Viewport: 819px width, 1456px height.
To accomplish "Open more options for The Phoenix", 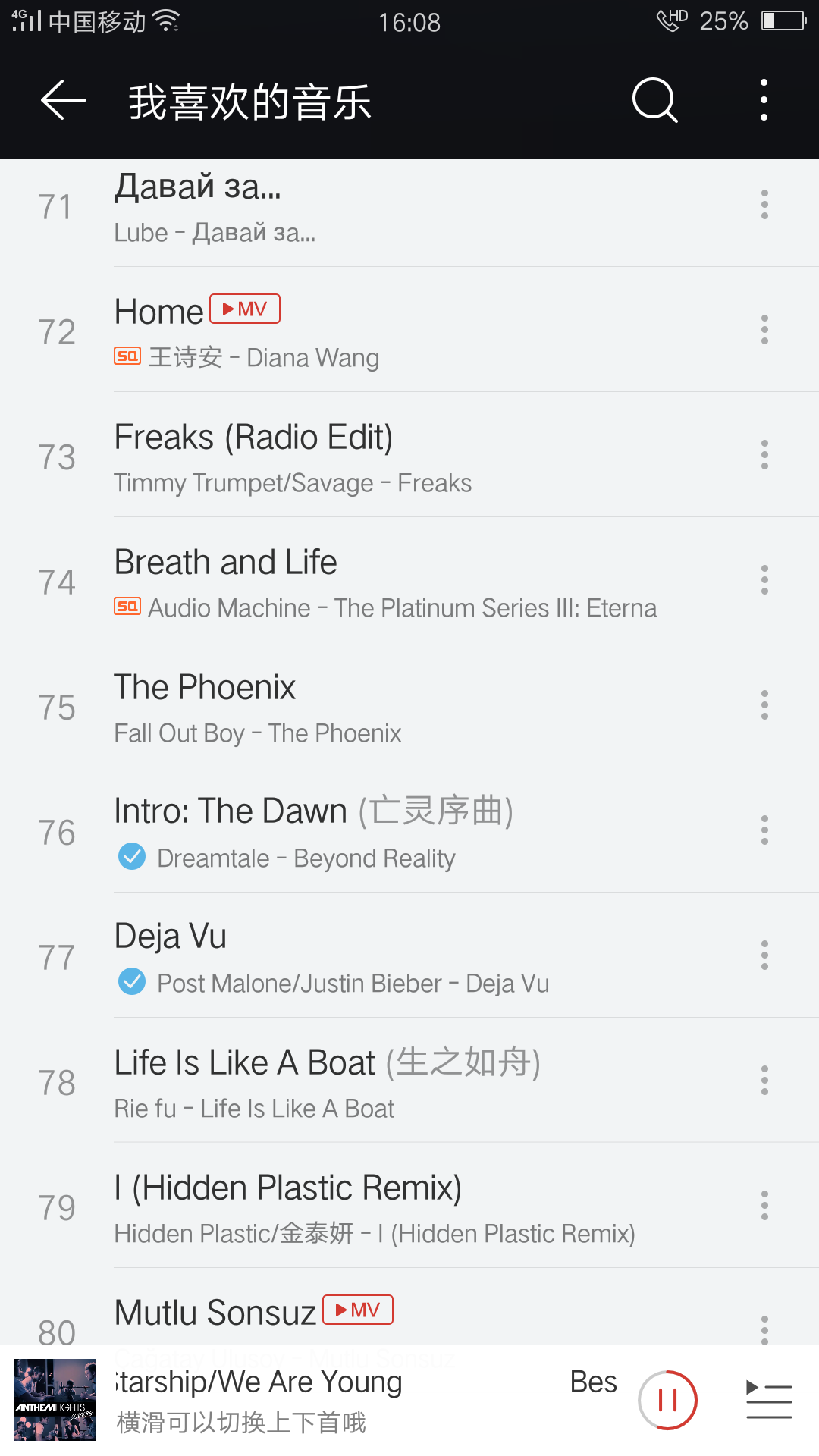I will point(764,705).
